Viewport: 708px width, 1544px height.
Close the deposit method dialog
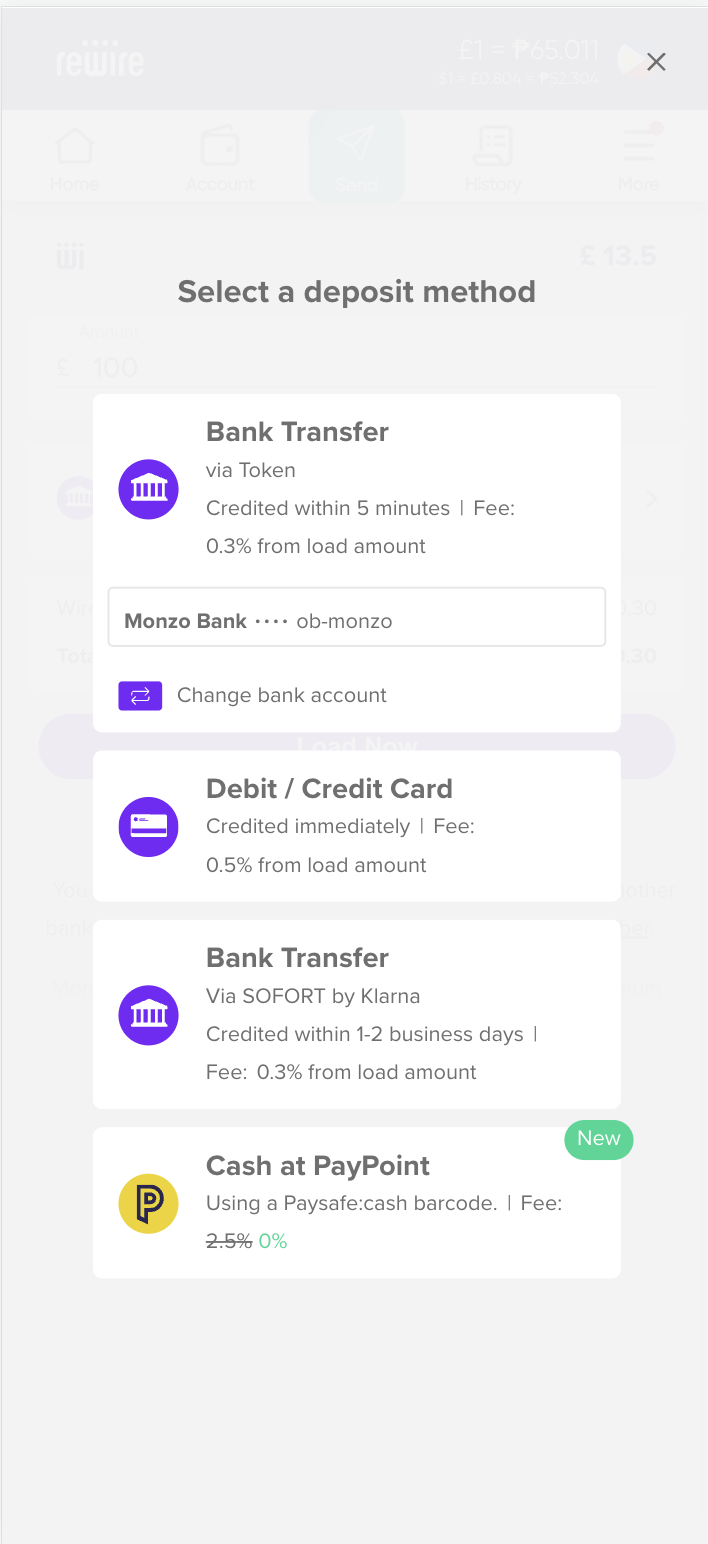656,62
